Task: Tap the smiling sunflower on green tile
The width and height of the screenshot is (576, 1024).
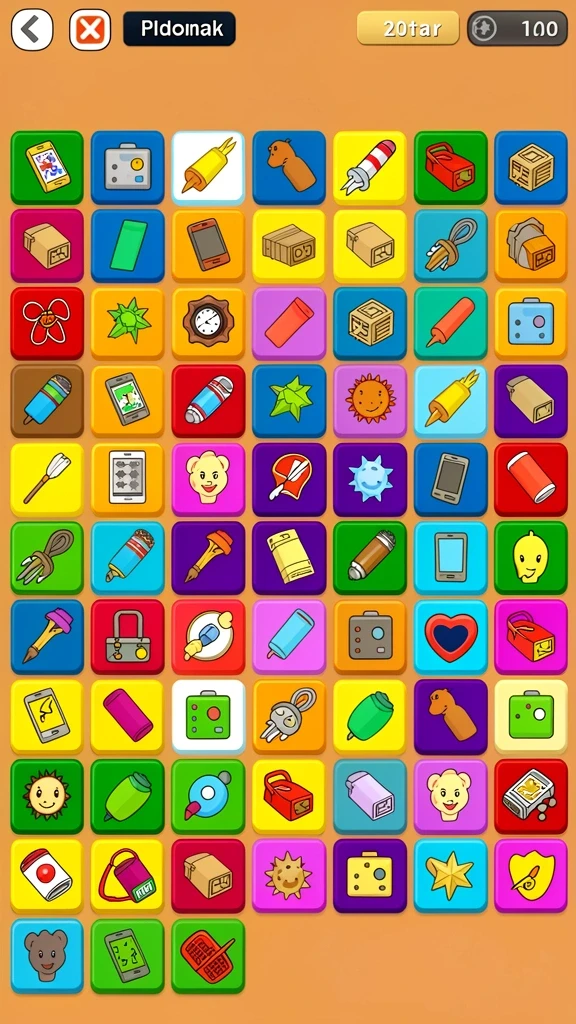Action: tap(47, 796)
